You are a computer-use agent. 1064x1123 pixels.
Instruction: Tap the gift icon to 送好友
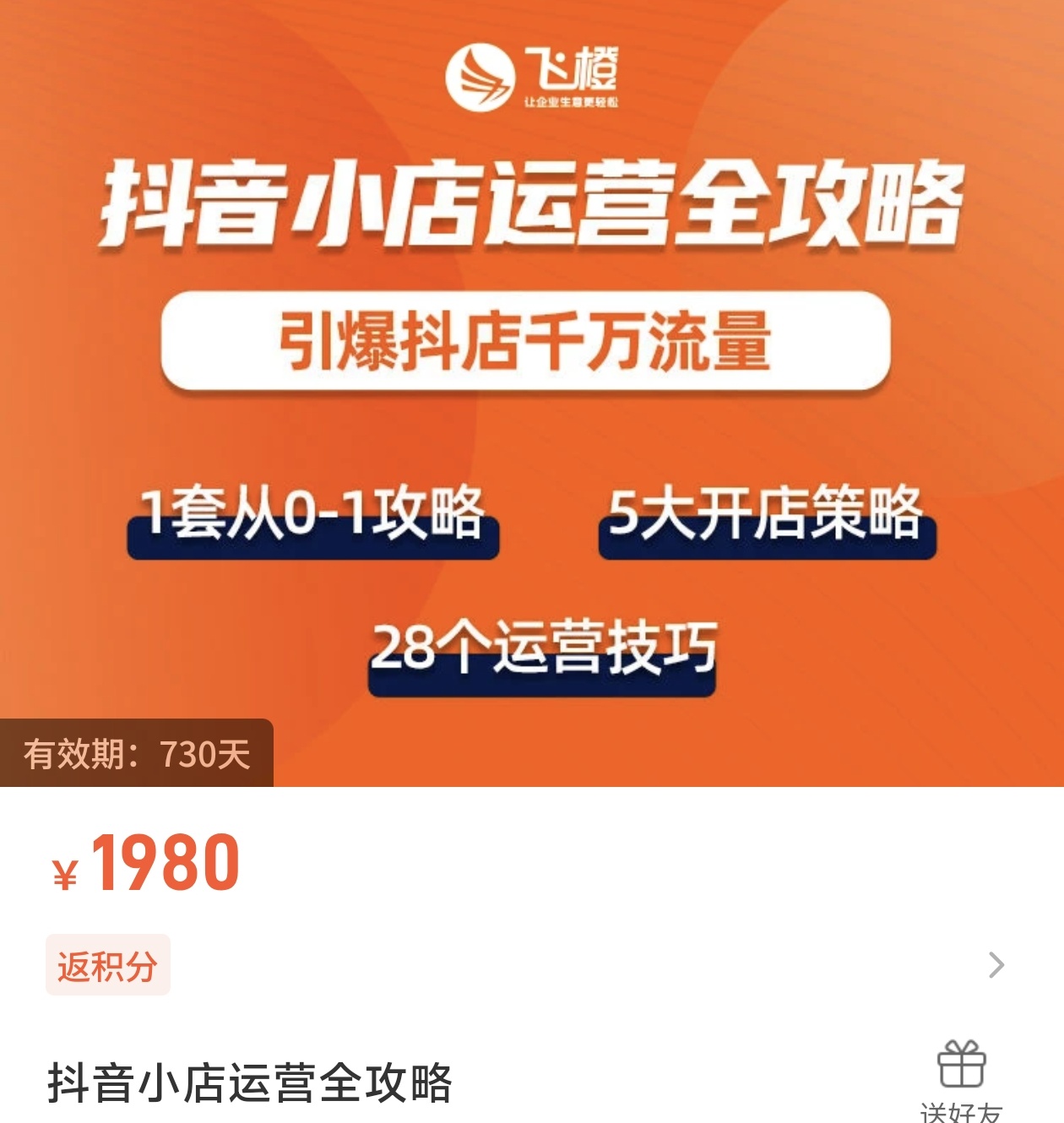(962, 1066)
